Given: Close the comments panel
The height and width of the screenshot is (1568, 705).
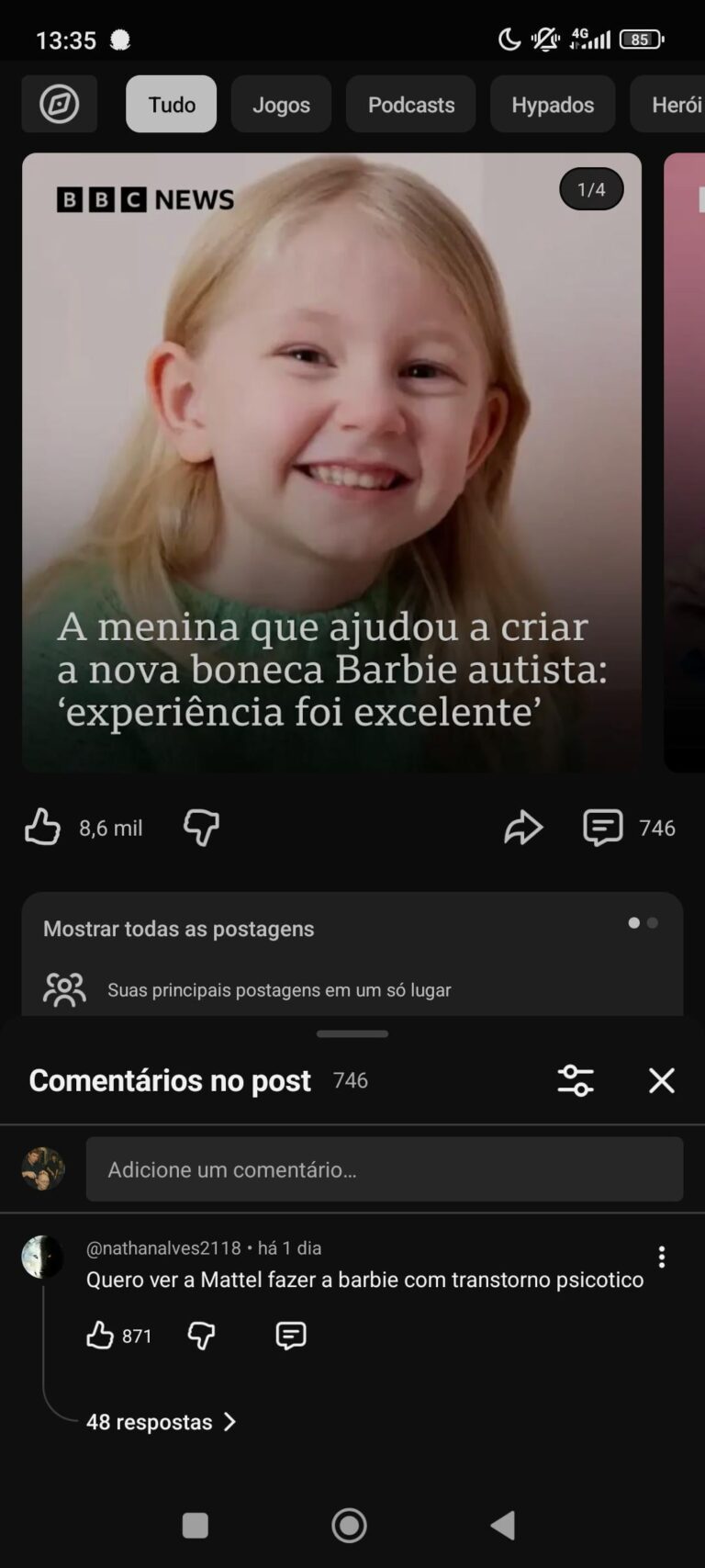Looking at the screenshot, I should (661, 1080).
